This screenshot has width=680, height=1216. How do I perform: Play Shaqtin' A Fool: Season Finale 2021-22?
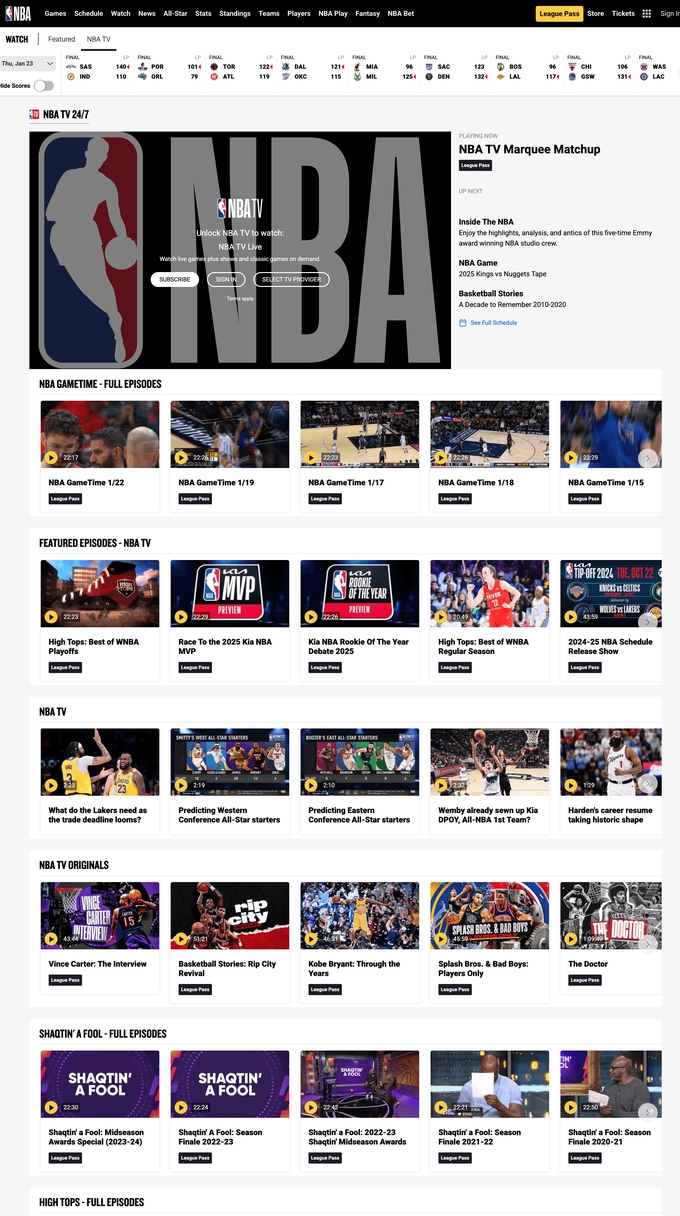489,1083
